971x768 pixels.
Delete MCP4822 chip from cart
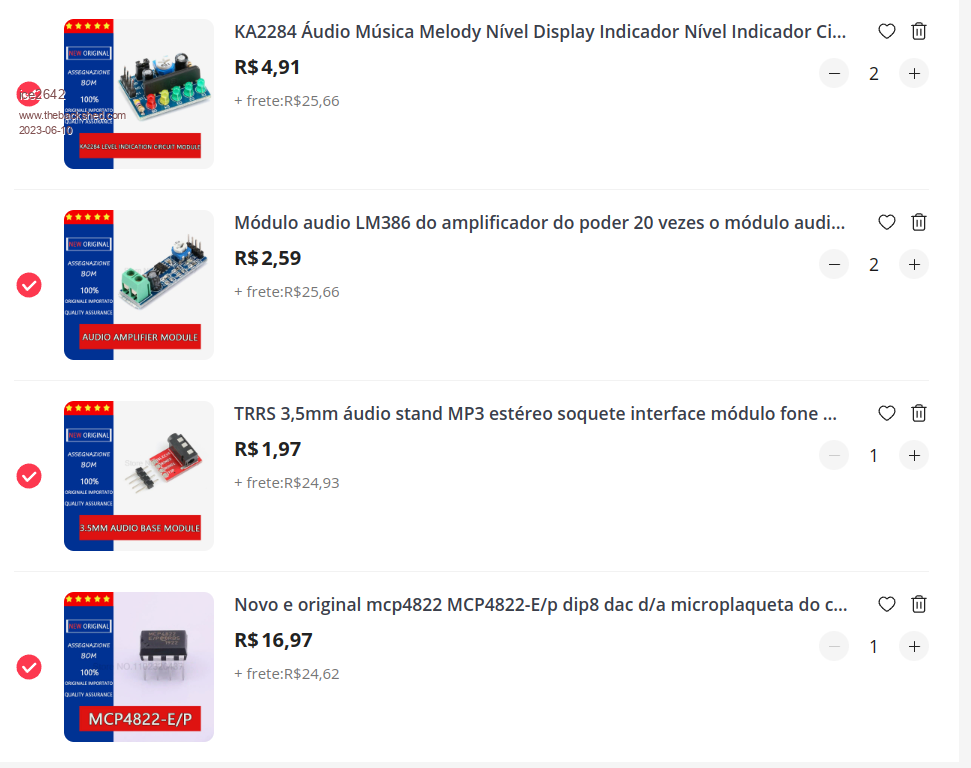click(x=919, y=604)
